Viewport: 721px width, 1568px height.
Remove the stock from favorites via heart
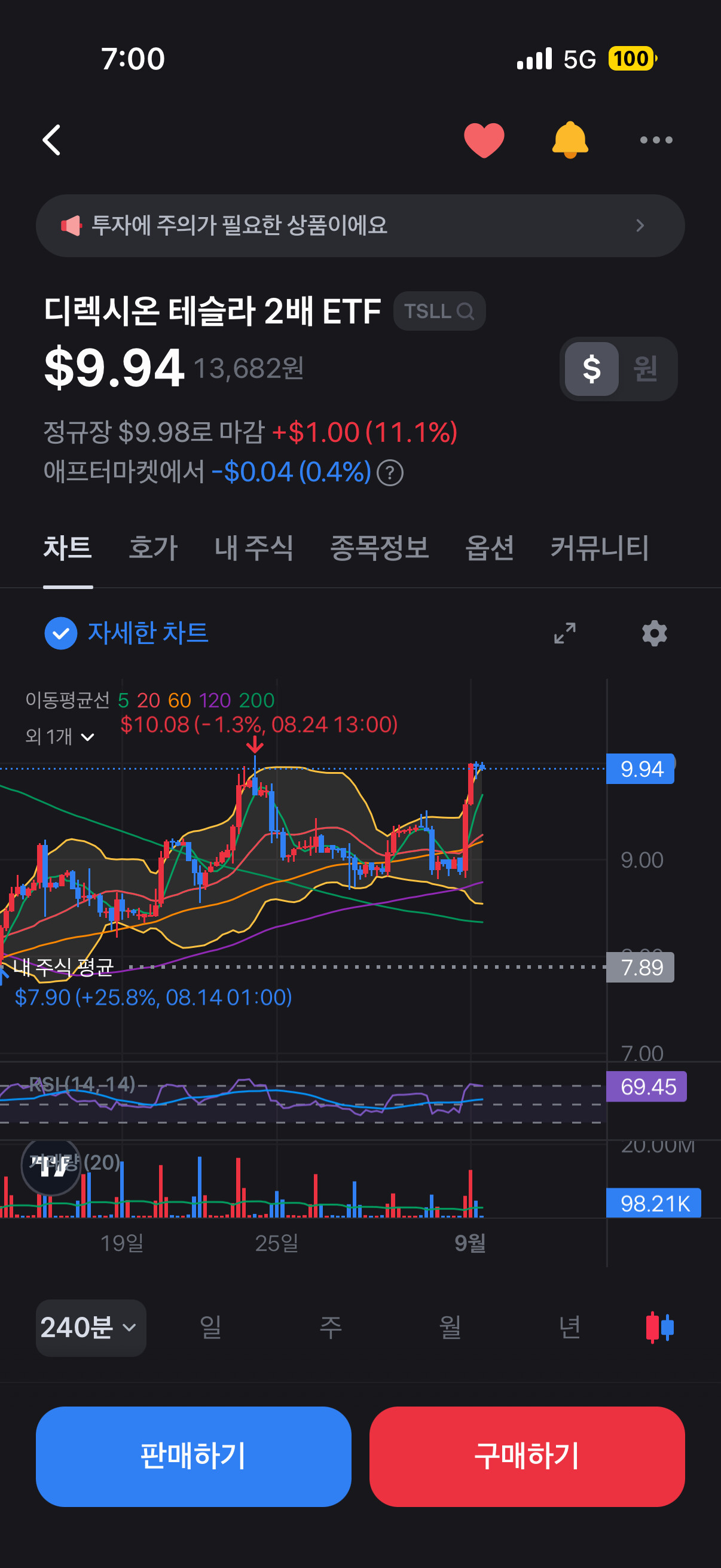click(x=484, y=140)
